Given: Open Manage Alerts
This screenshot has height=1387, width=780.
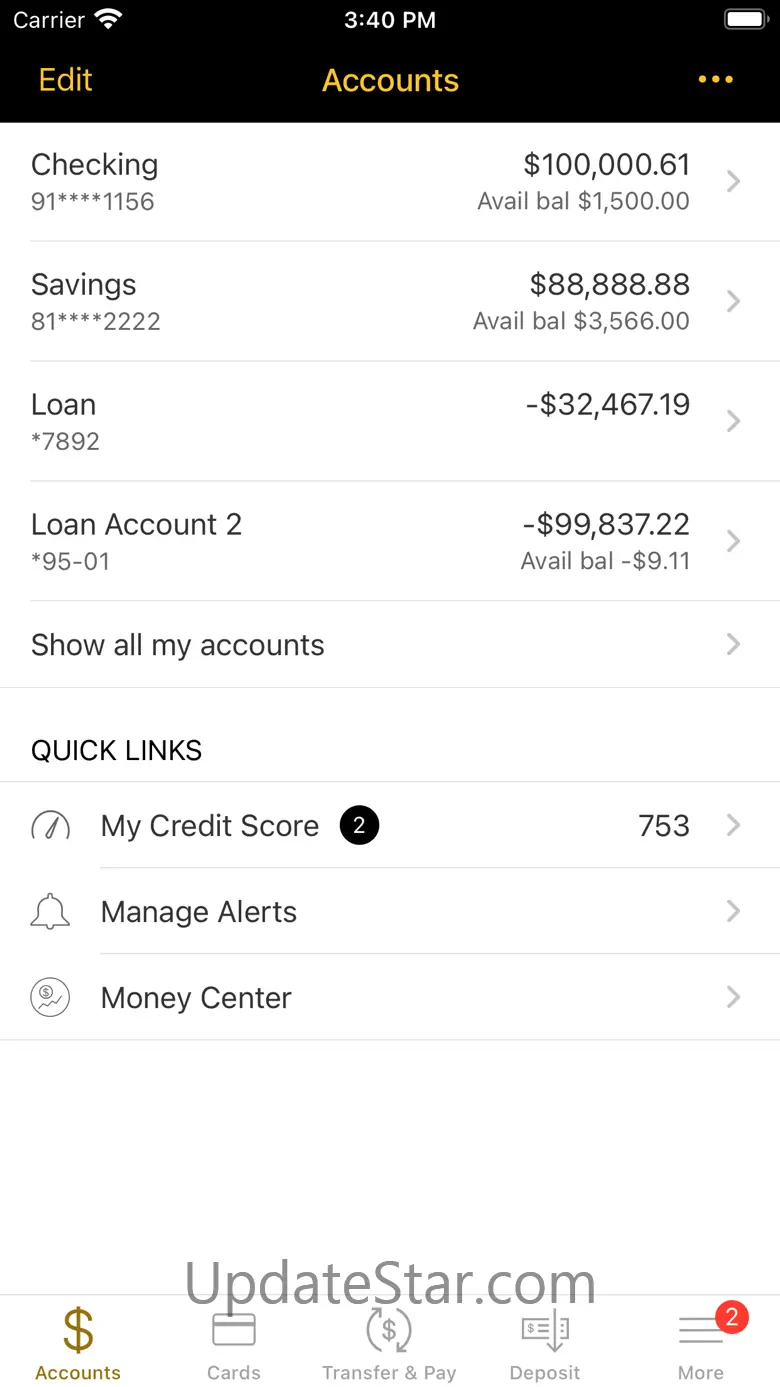Looking at the screenshot, I should tap(390, 912).
